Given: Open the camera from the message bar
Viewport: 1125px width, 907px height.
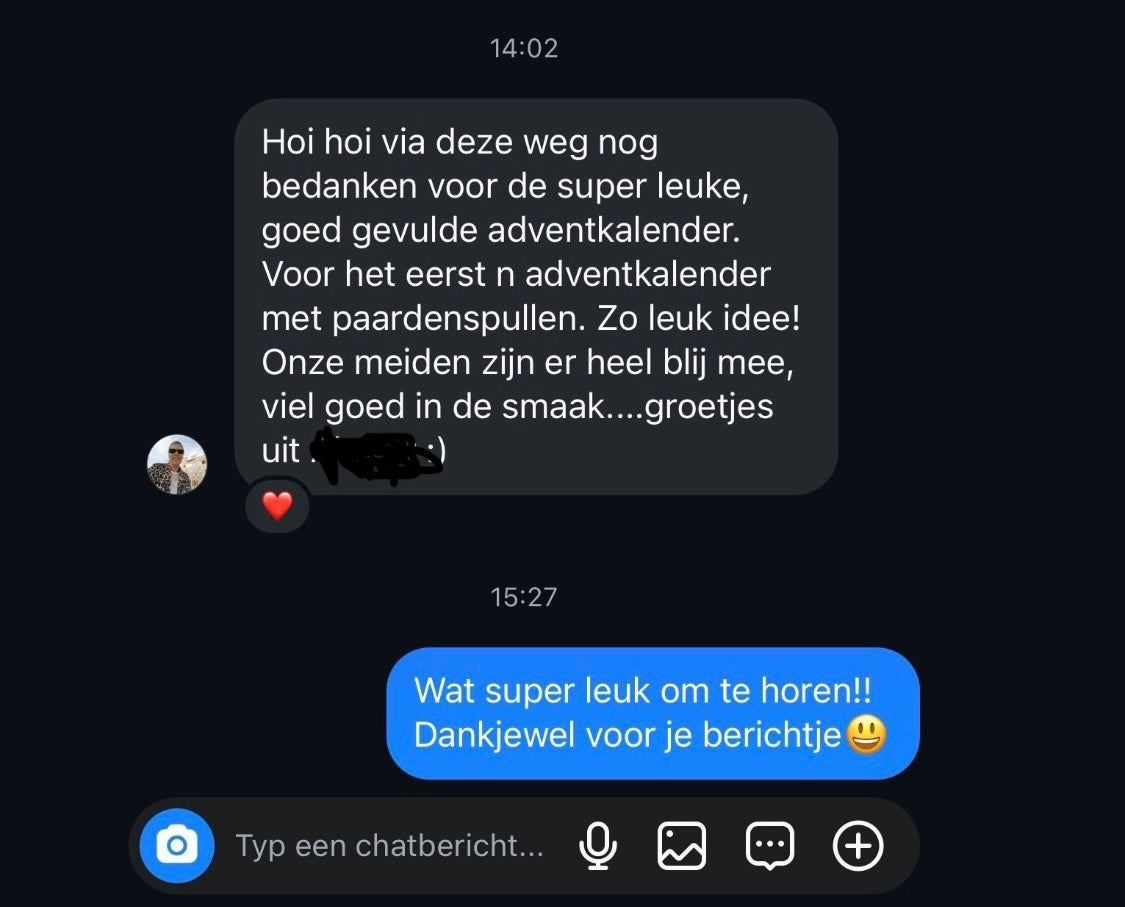Looking at the screenshot, I should pos(177,846).
